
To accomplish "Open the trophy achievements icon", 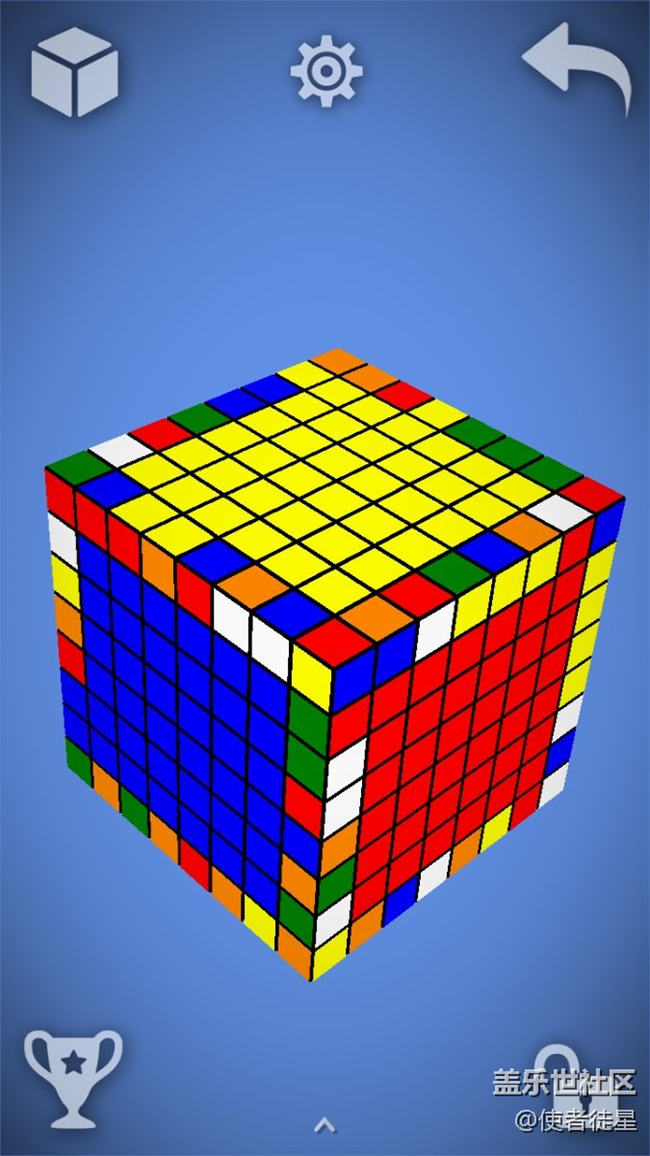I will (x=73, y=1078).
